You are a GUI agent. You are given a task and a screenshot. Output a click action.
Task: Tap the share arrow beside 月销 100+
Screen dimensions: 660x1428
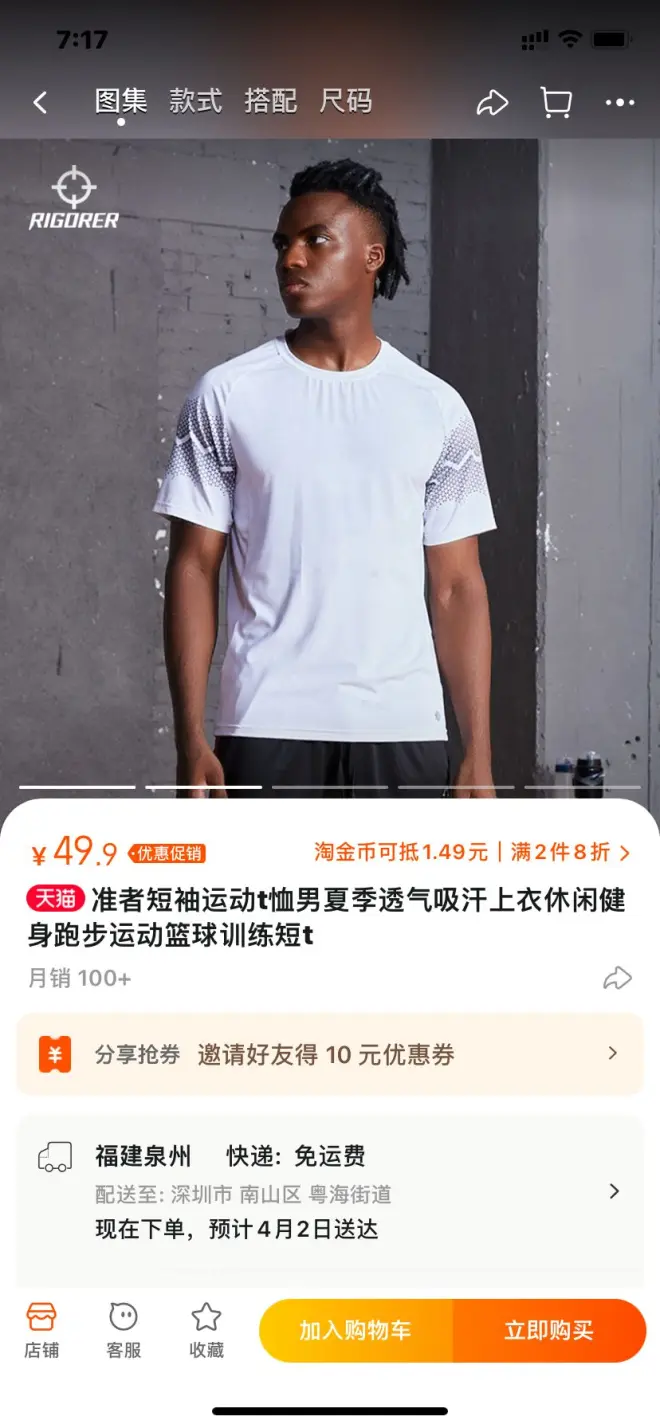[618, 978]
